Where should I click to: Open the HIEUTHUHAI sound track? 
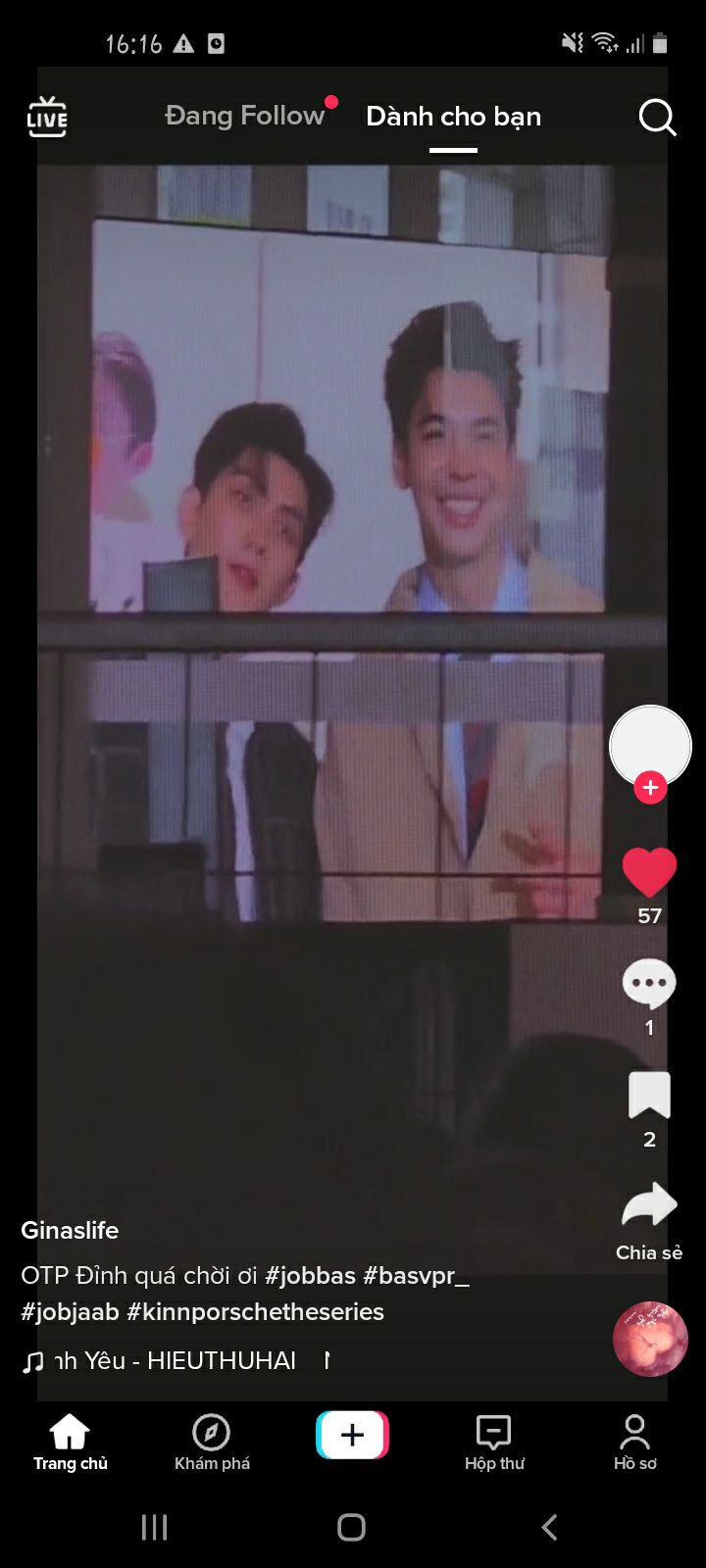(176, 1360)
